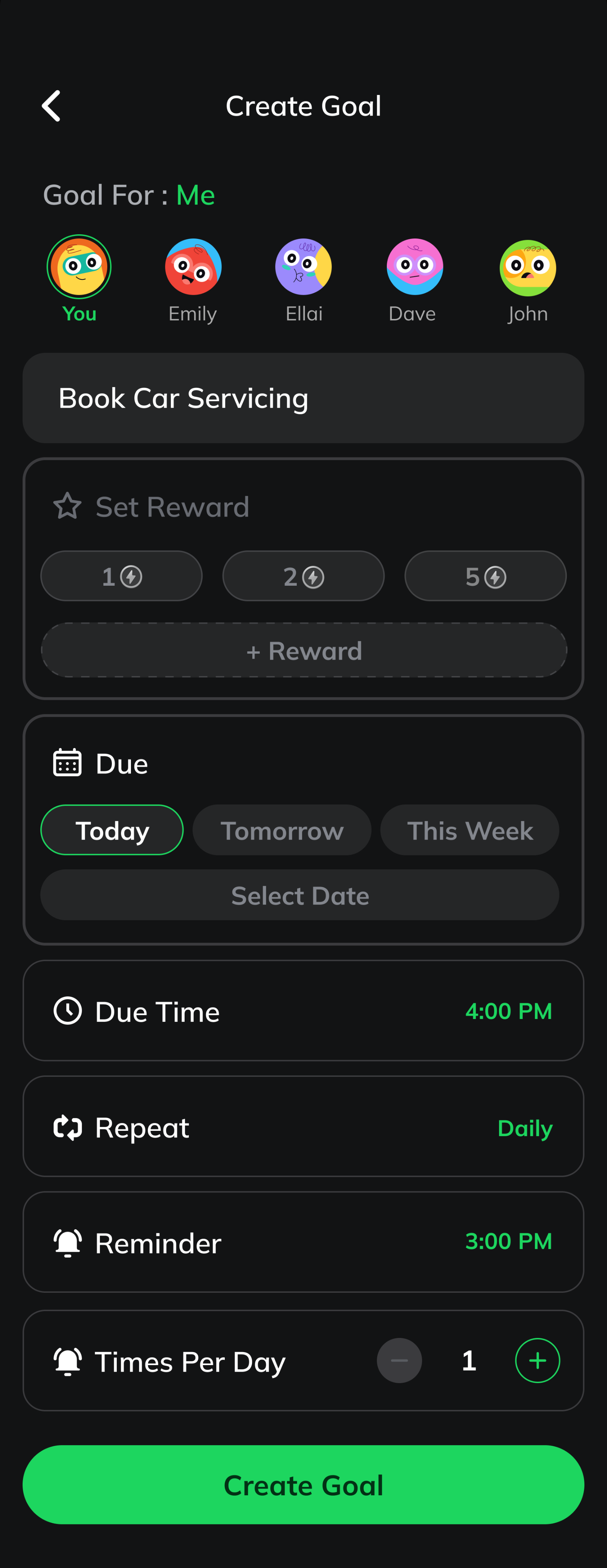The image size is (607, 1568).
Task: Pick John for this goal
Action: point(527,268)
